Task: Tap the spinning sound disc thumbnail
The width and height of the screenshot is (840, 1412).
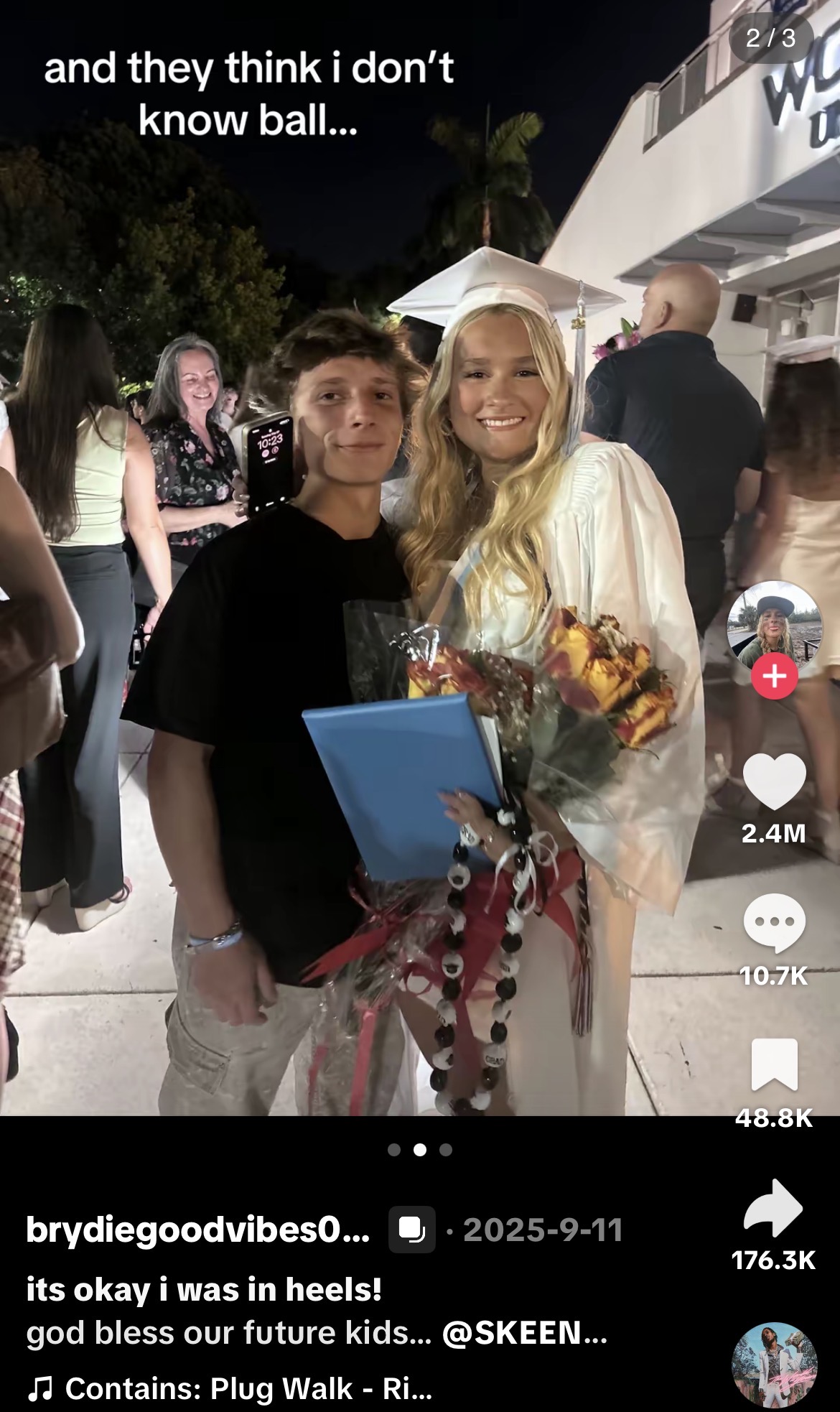Action: 774,1365
